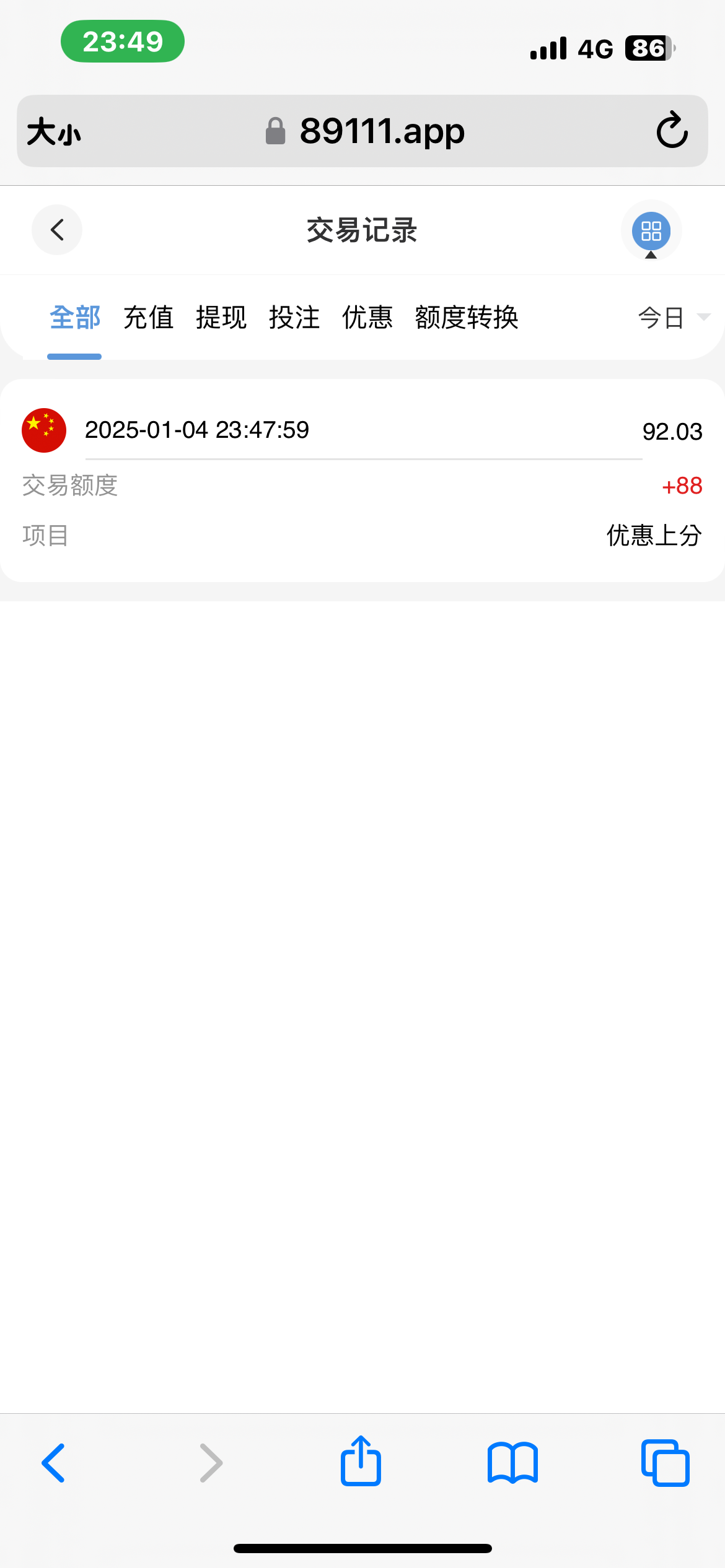Share this page from Safari toolbar

coord(361,1460)
